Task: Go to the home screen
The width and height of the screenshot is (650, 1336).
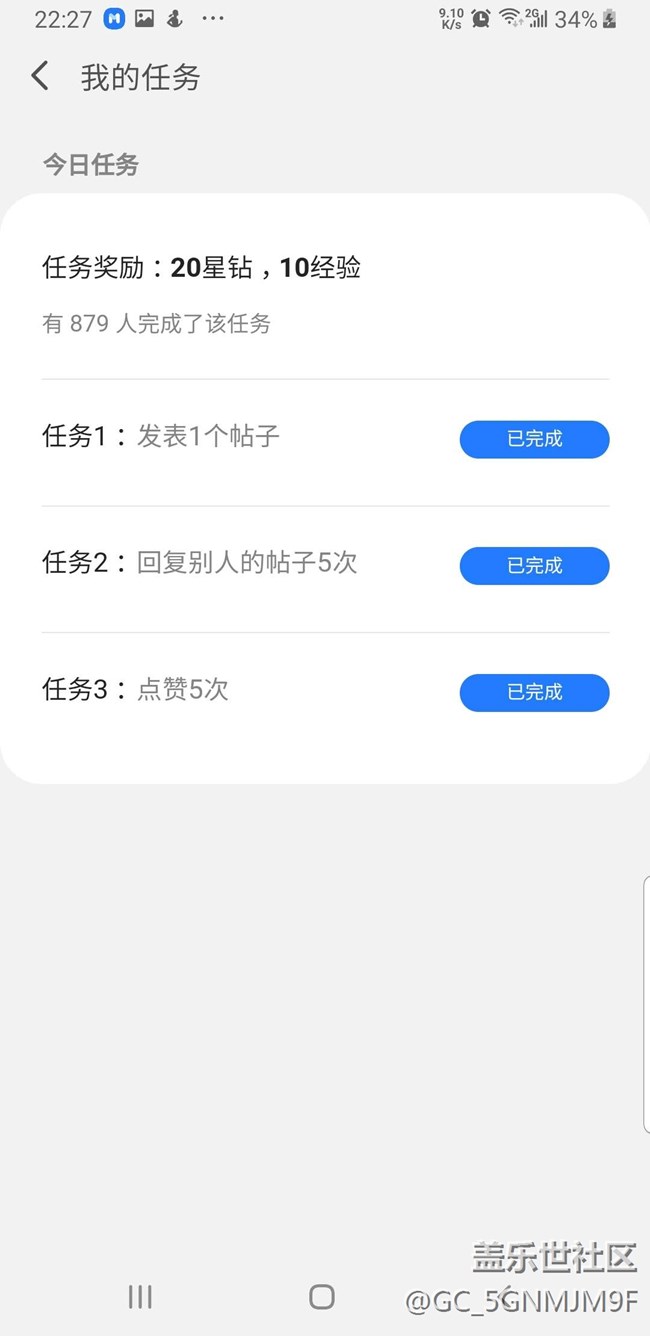Action: 322,1297
